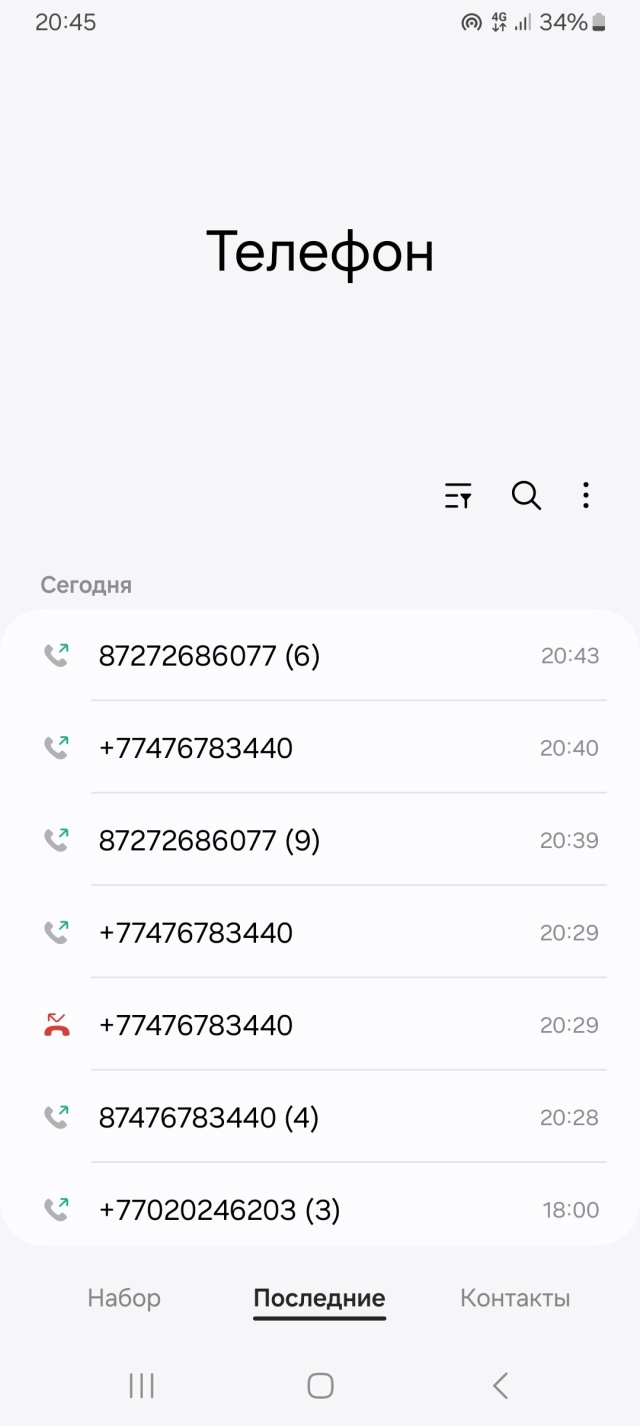640x1426 pixels.
Task: Open call to 87272686077 (6) at 20:43
Action: 320,656
